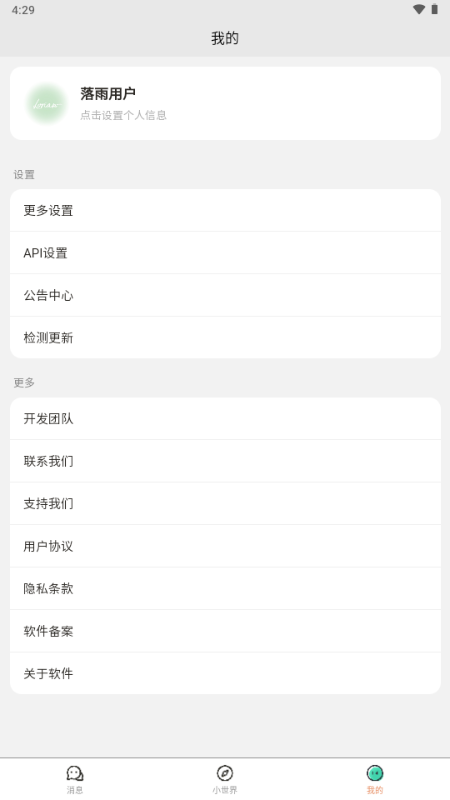Switch to the 小世界 tab
This screenshot has width=450, height=800.
tap(225, 779)
